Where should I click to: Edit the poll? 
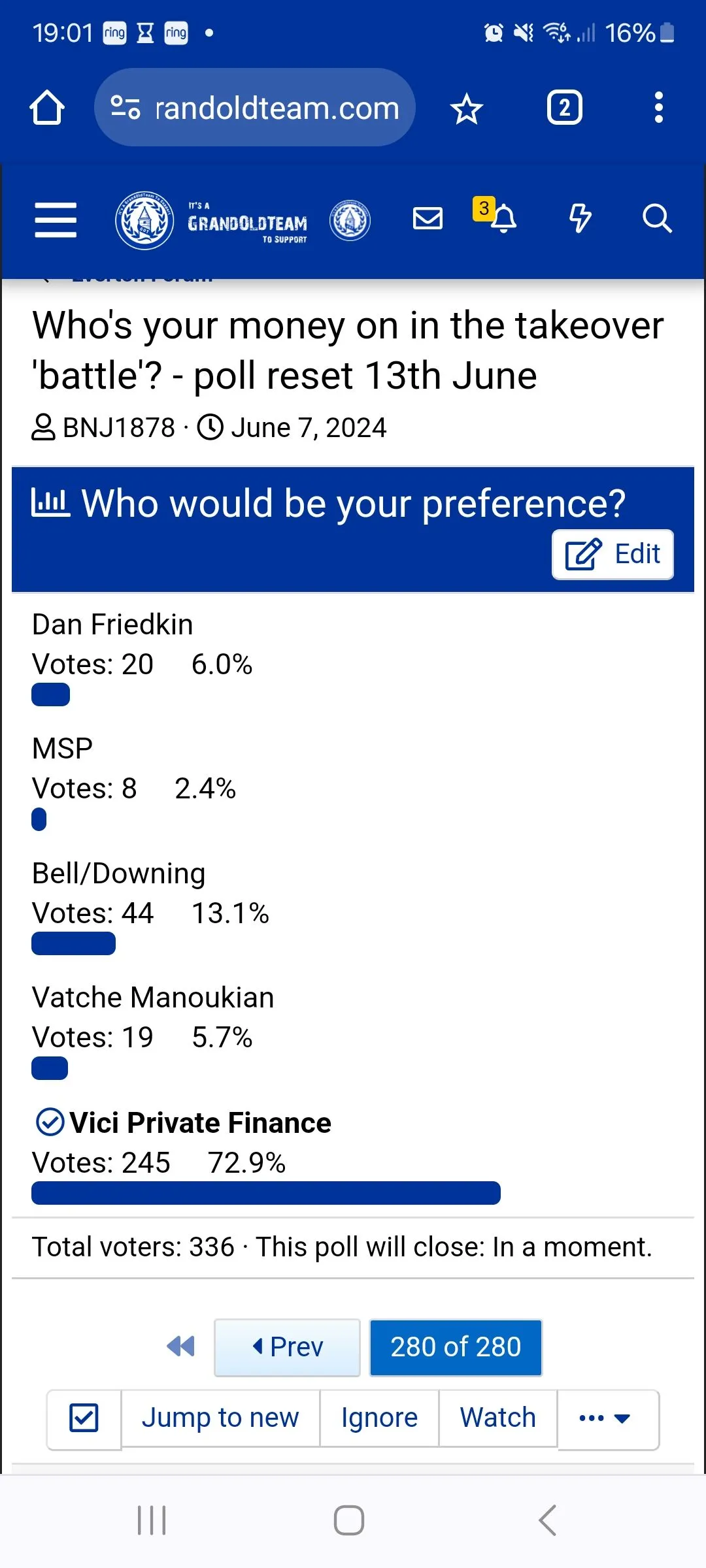(x=613, y=554)
